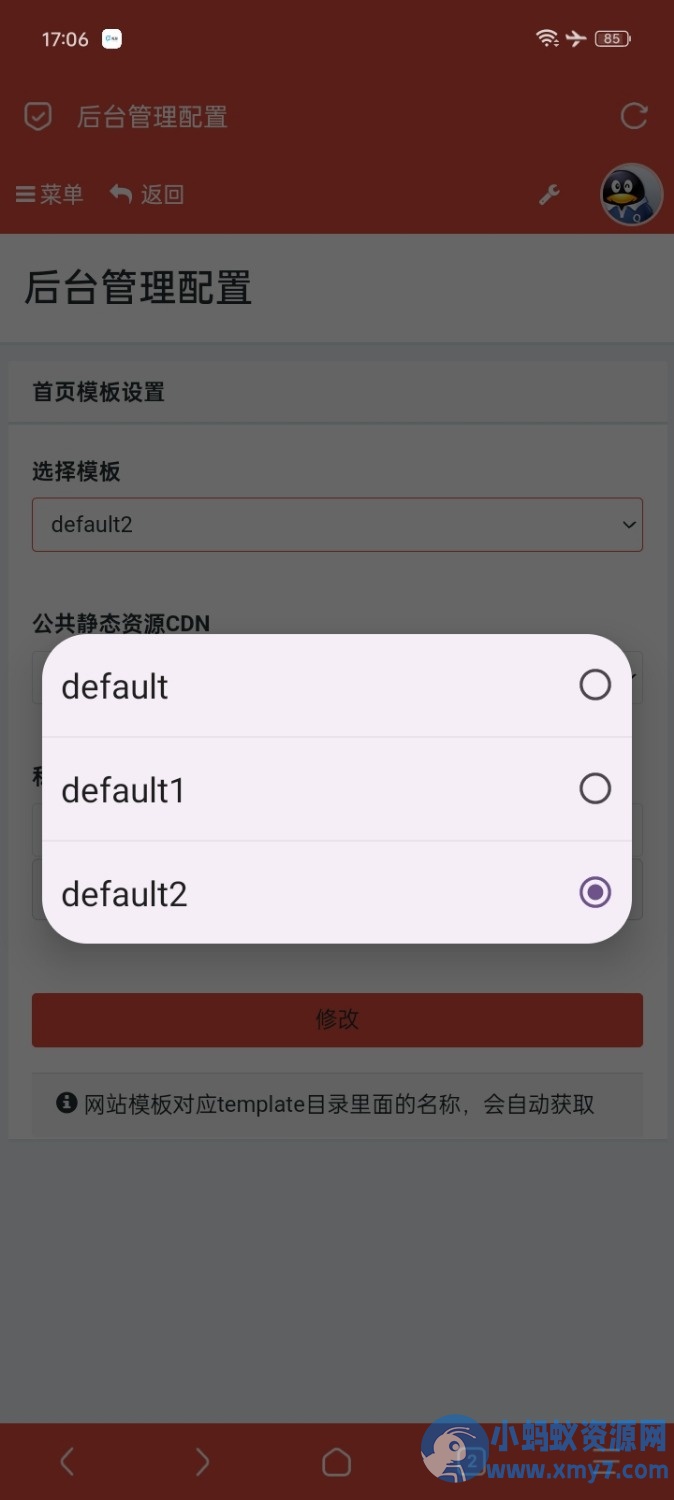The width and height of the screenshot is (674, 1500).
Task: Reload the page with refresh icon
Action: 634,116
